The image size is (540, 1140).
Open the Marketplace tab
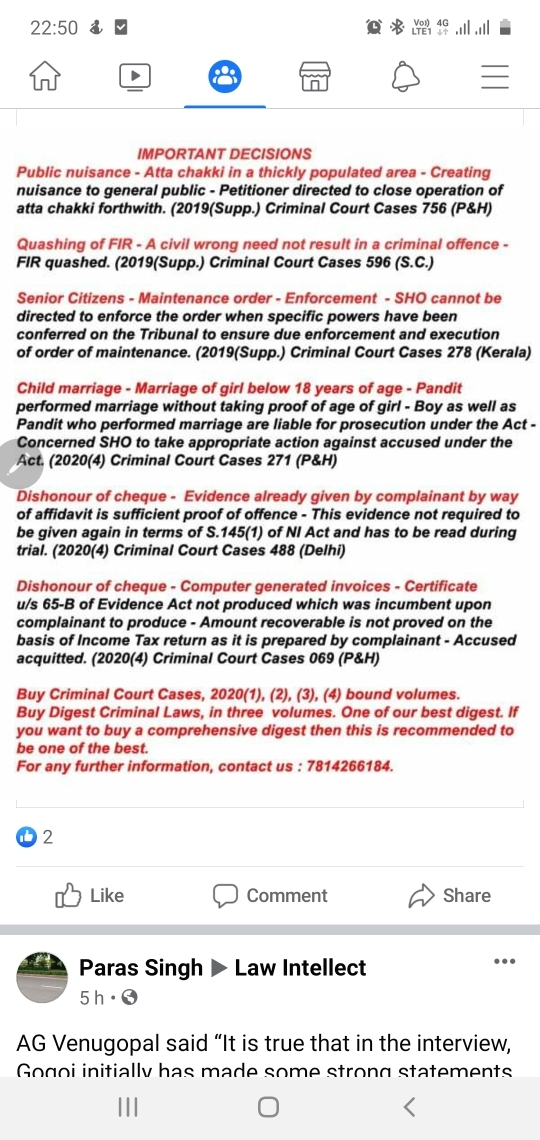(x=315, y=76)
